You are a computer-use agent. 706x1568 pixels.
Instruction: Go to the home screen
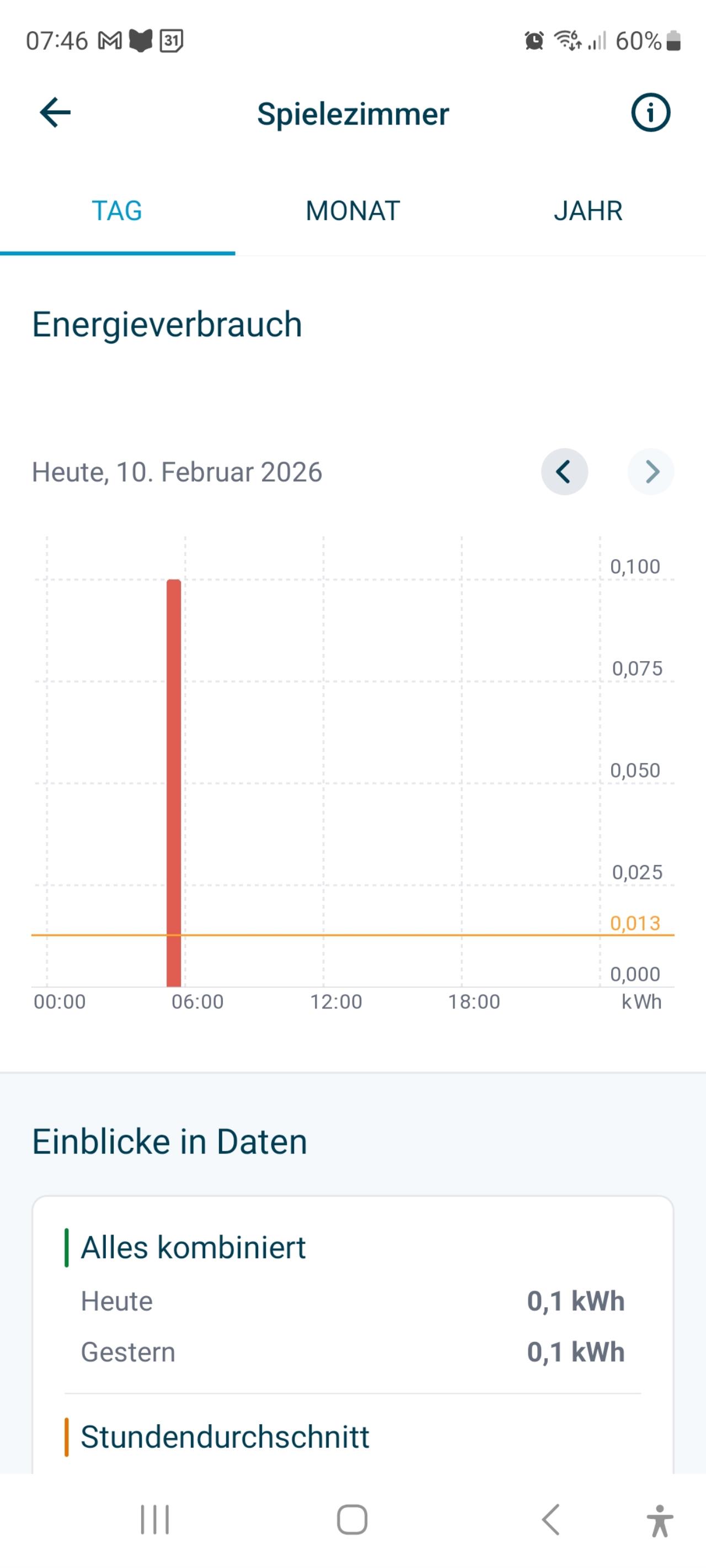pos(352,1520)
